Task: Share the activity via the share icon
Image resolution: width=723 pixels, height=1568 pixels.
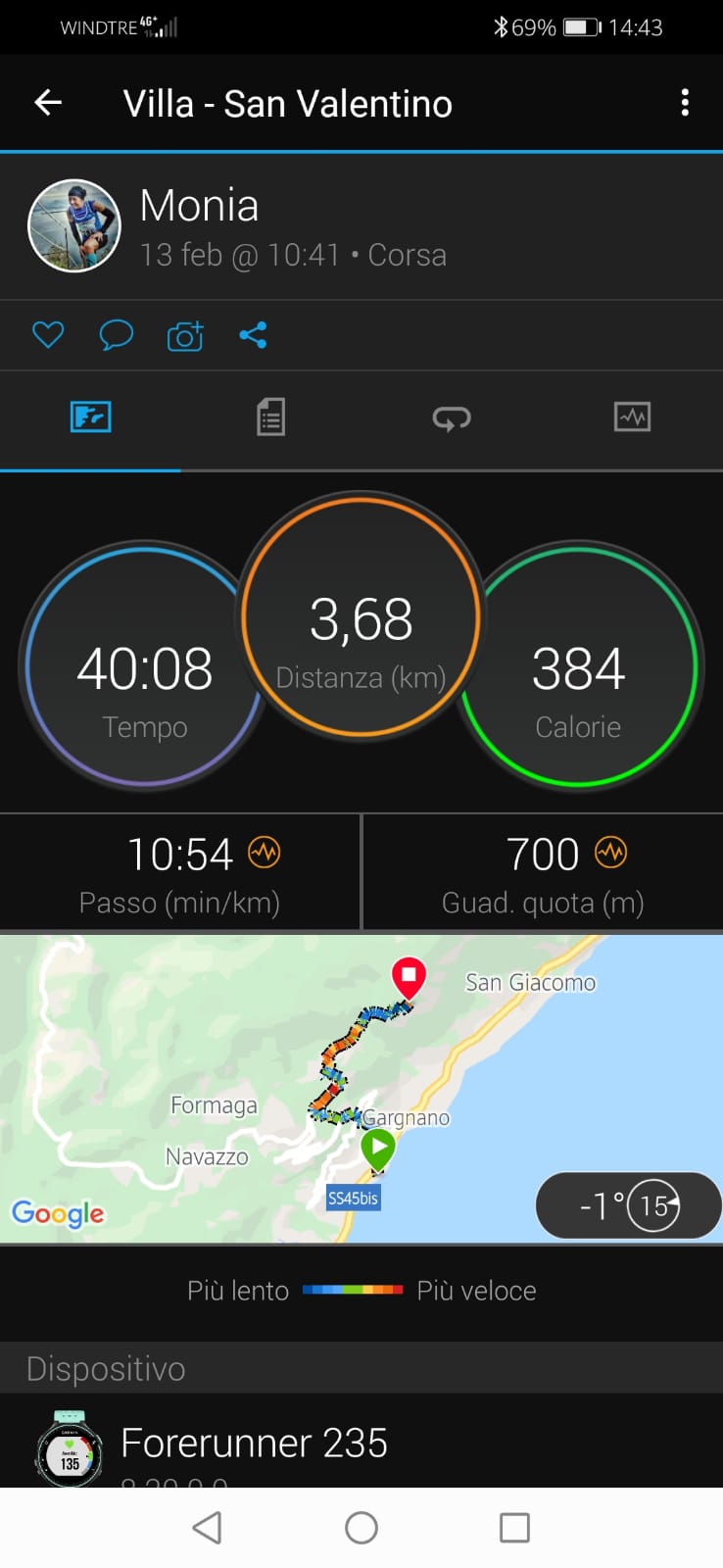Action: point(253,335)
